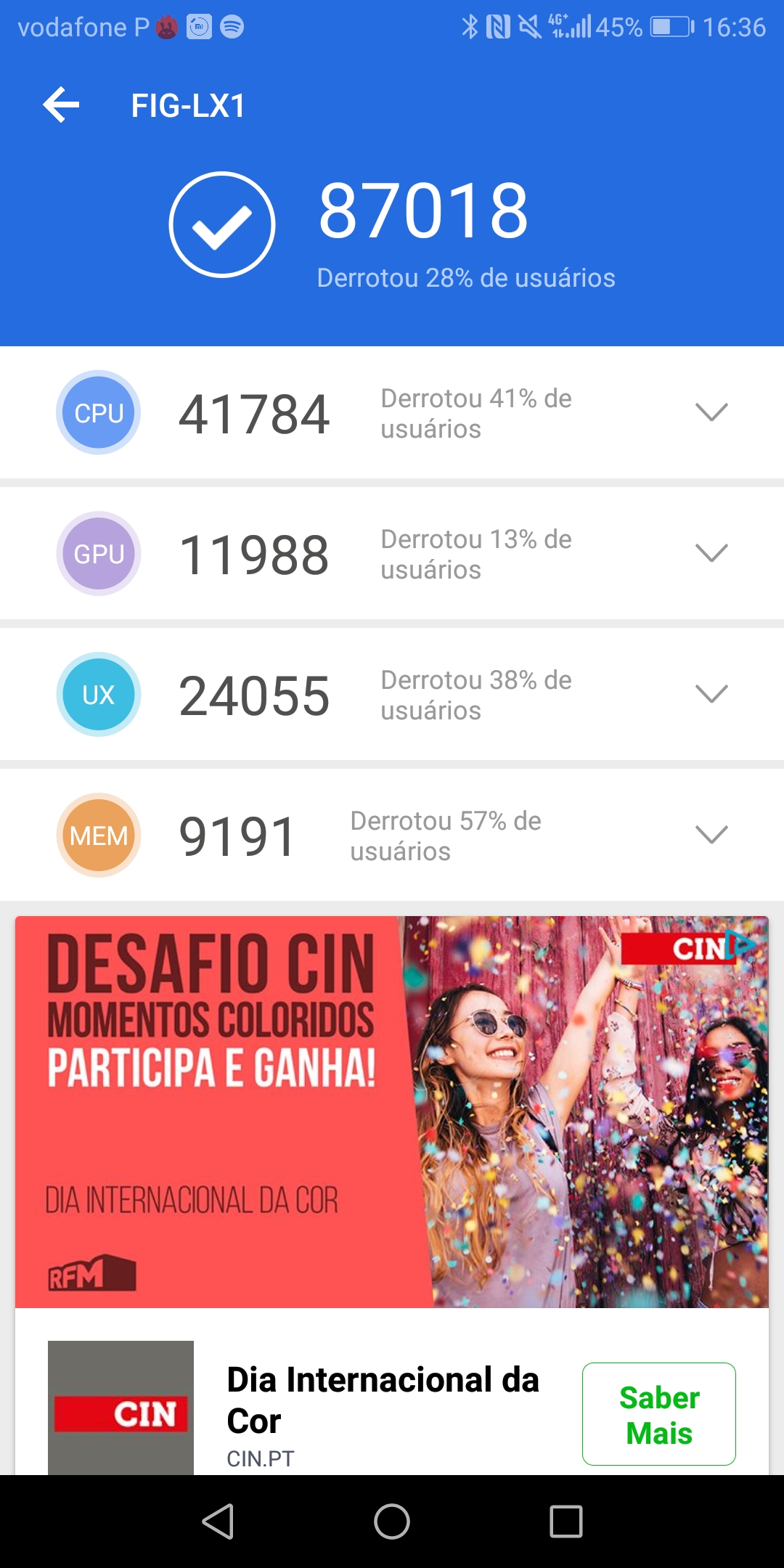Go back using the top arrow
784x1568 pixels.
[x=61, y=105]
